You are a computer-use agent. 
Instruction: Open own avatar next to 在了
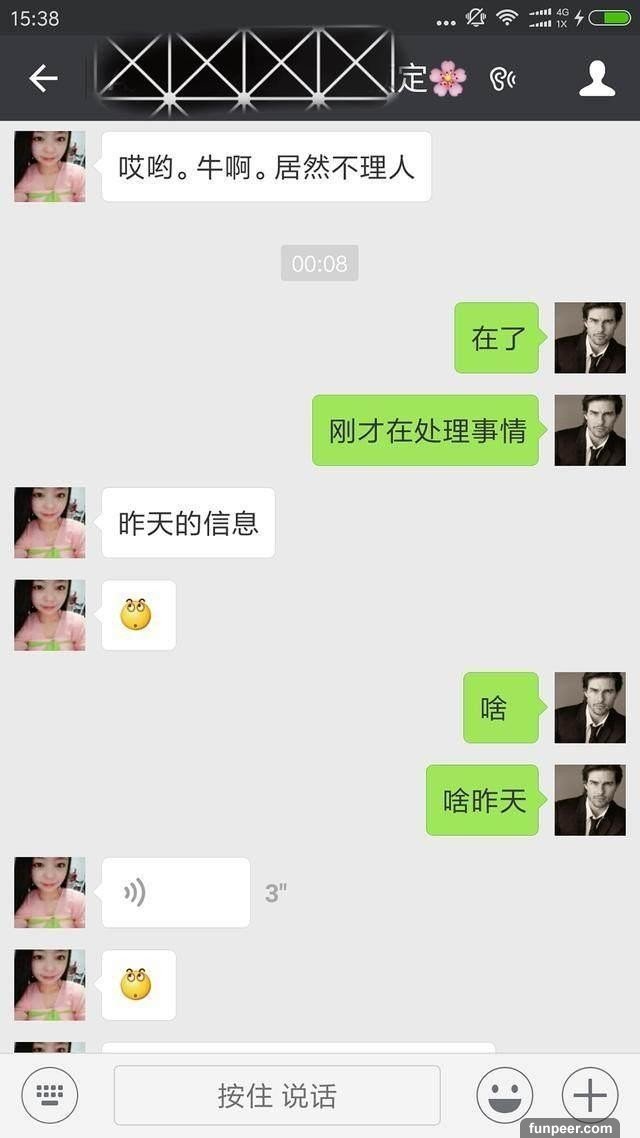[590, 338]
